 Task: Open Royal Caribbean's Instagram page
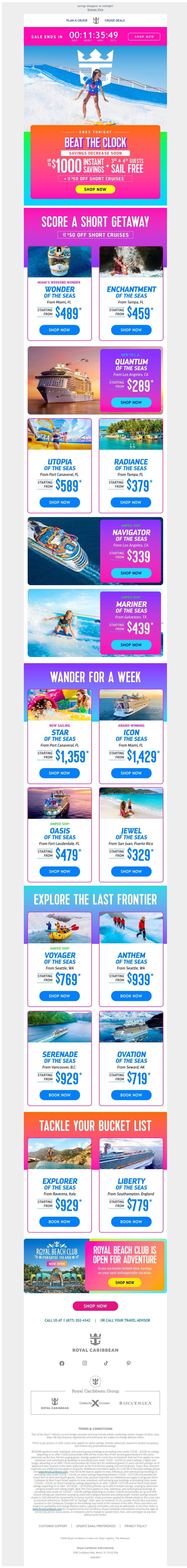[x=84, y=1363]
